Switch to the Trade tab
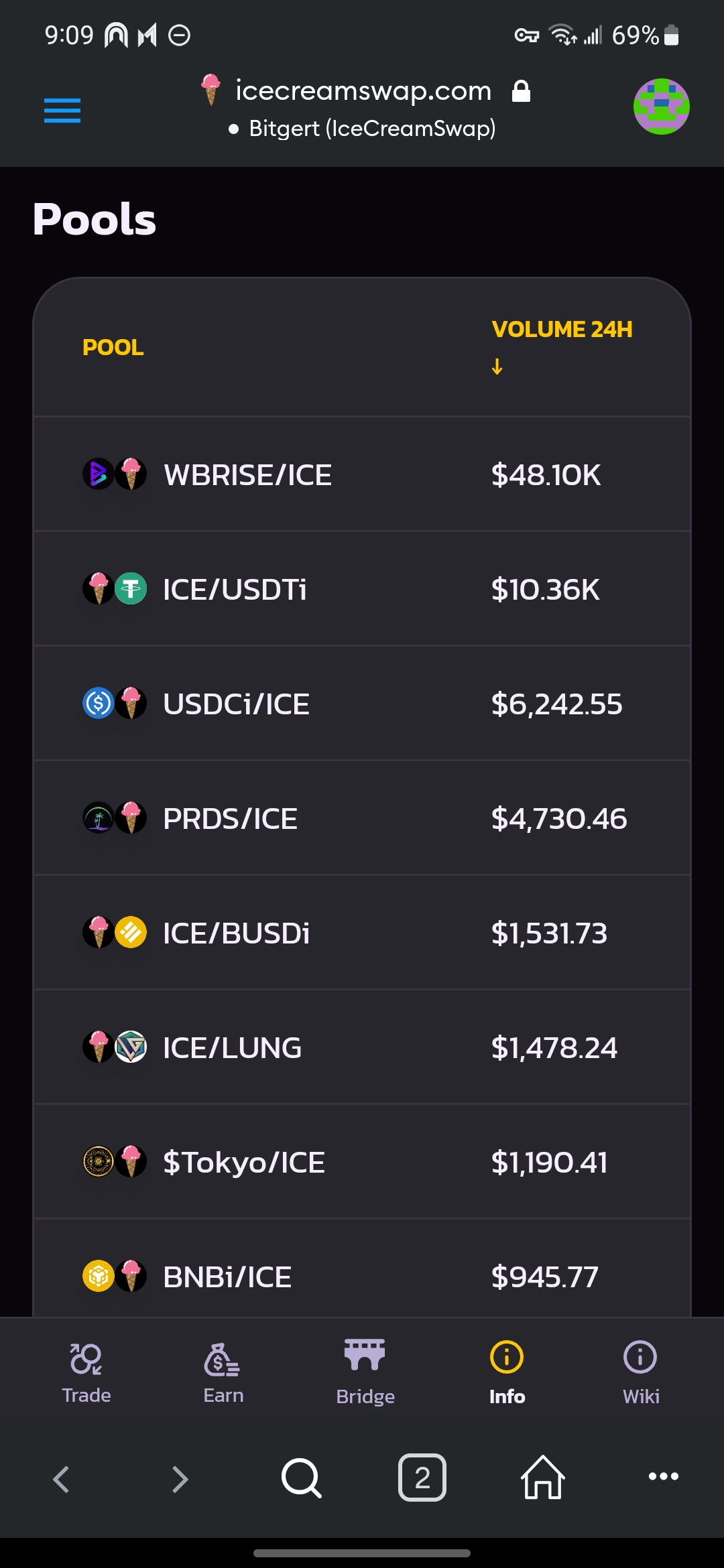The height and width of the screenshot is (1568, 724). click(x=86, y=1372)
